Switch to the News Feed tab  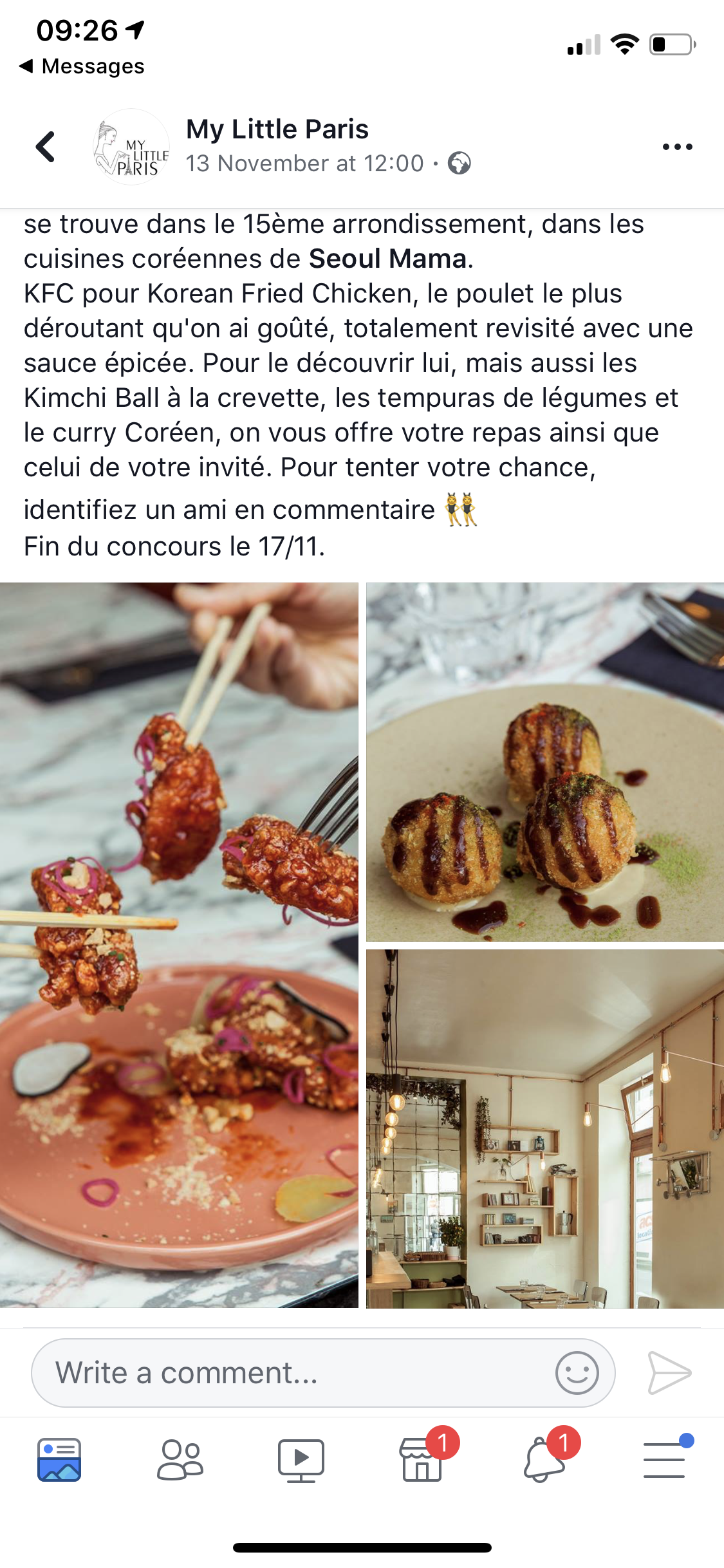59,1460
